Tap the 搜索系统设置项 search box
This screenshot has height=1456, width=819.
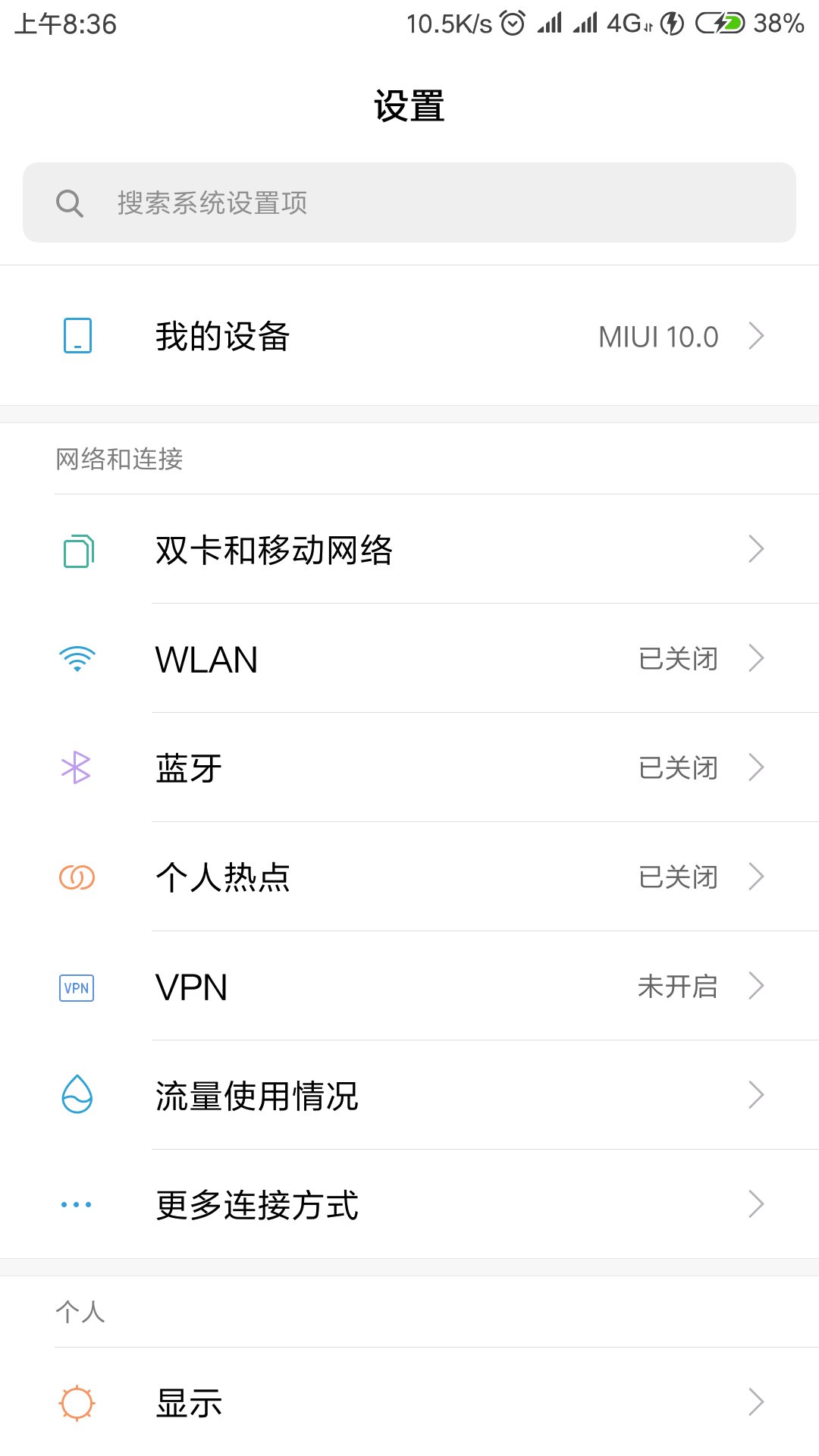[x=409, y=202]
